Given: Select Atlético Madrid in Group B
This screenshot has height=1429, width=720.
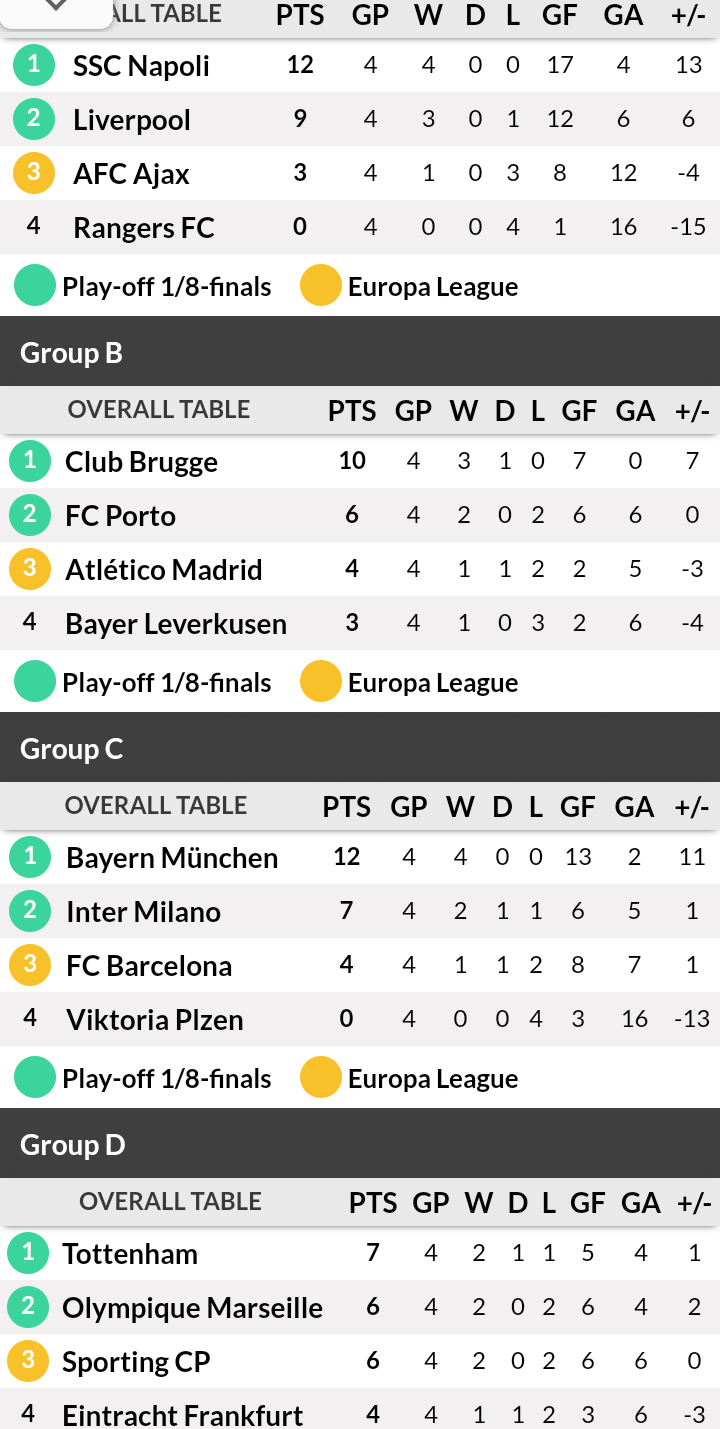Looking at the screenshot, I should 360,570.
